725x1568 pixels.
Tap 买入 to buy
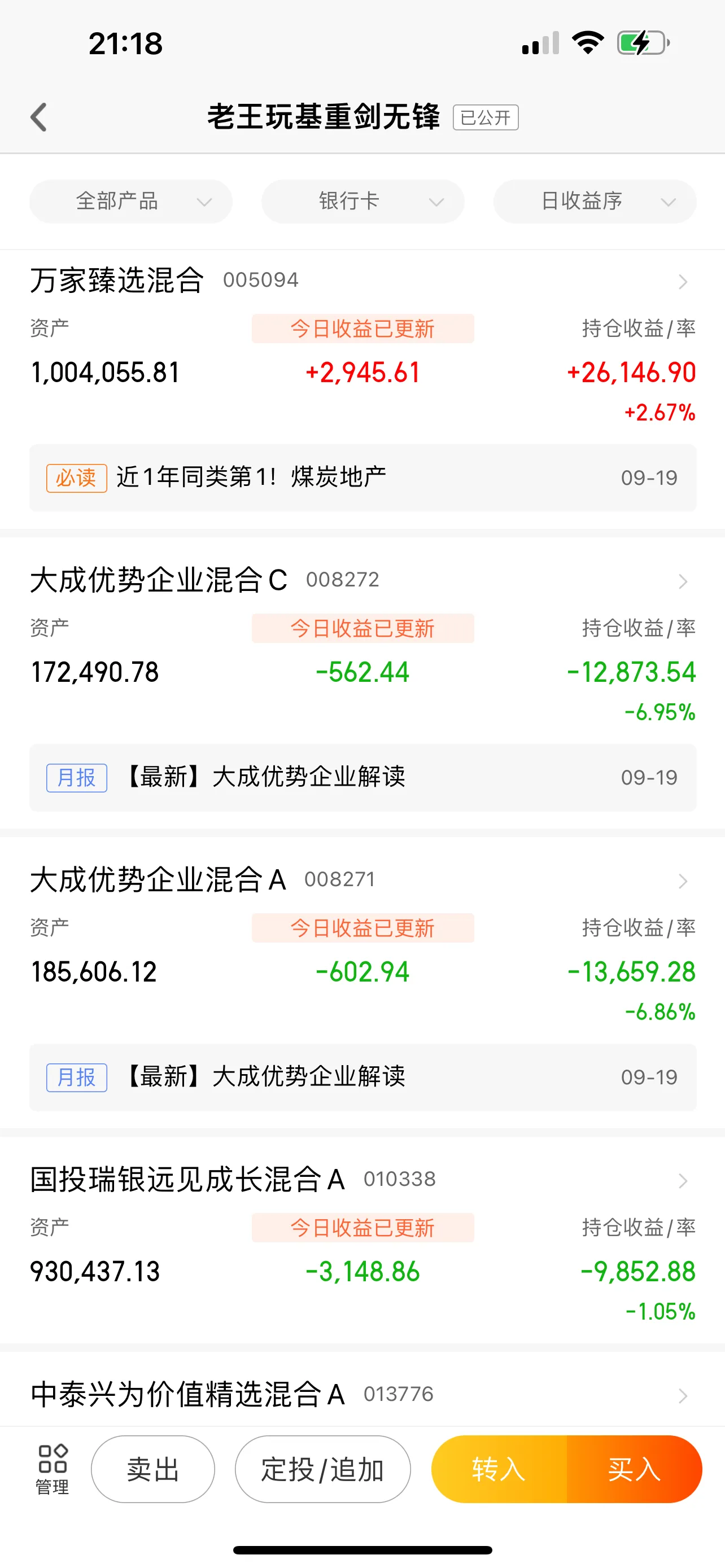coord(634,1469)
